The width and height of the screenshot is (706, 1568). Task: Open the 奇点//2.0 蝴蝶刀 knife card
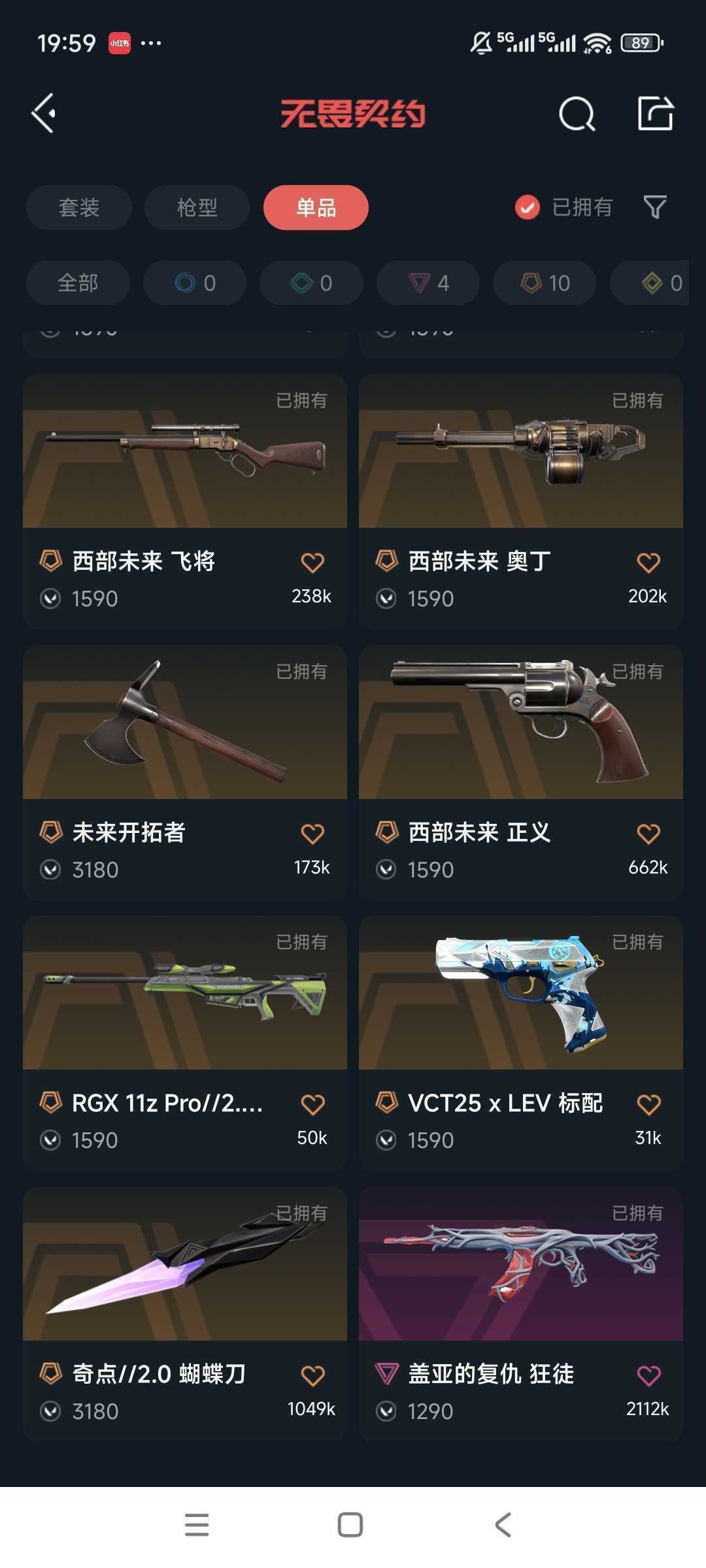185,1315
